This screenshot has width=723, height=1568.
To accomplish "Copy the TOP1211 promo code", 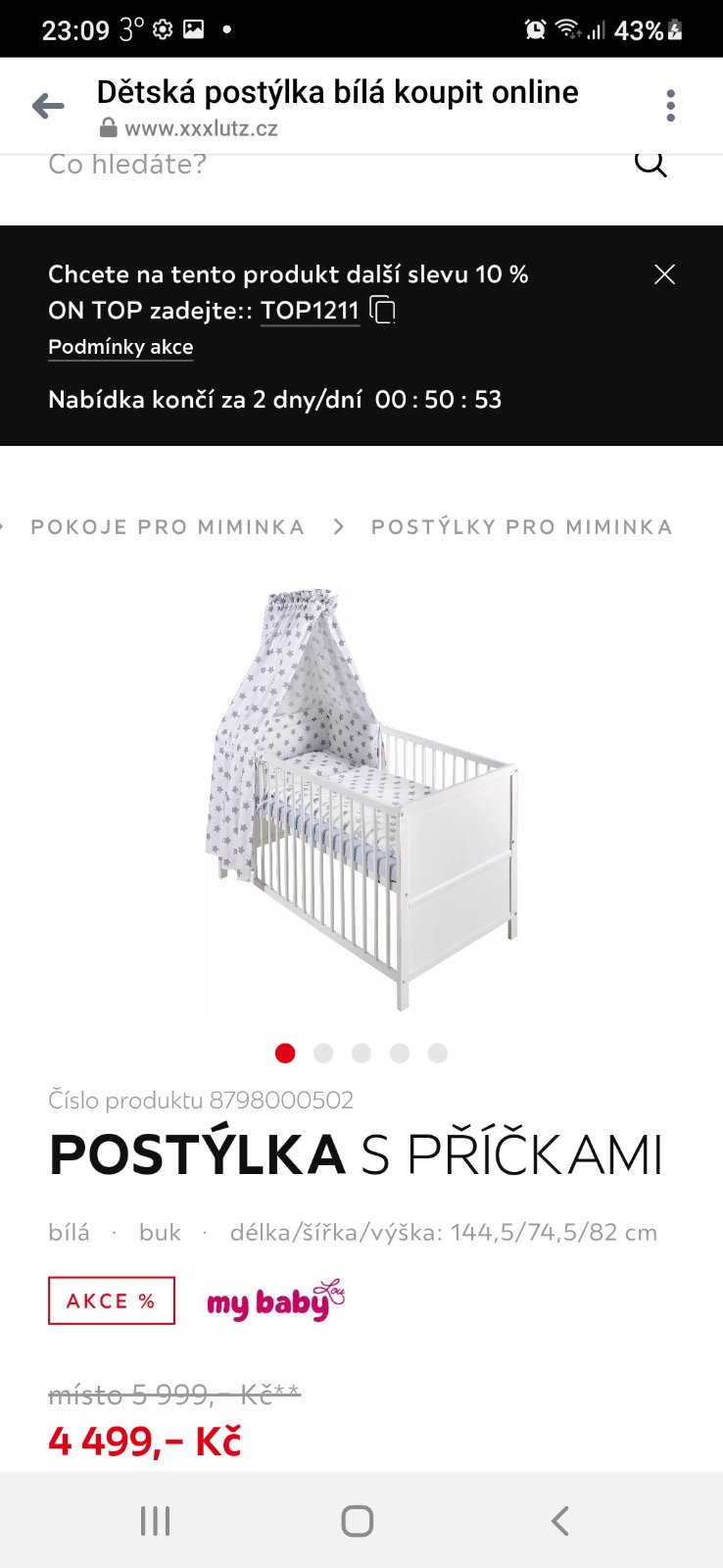I will tap(383, 311).
